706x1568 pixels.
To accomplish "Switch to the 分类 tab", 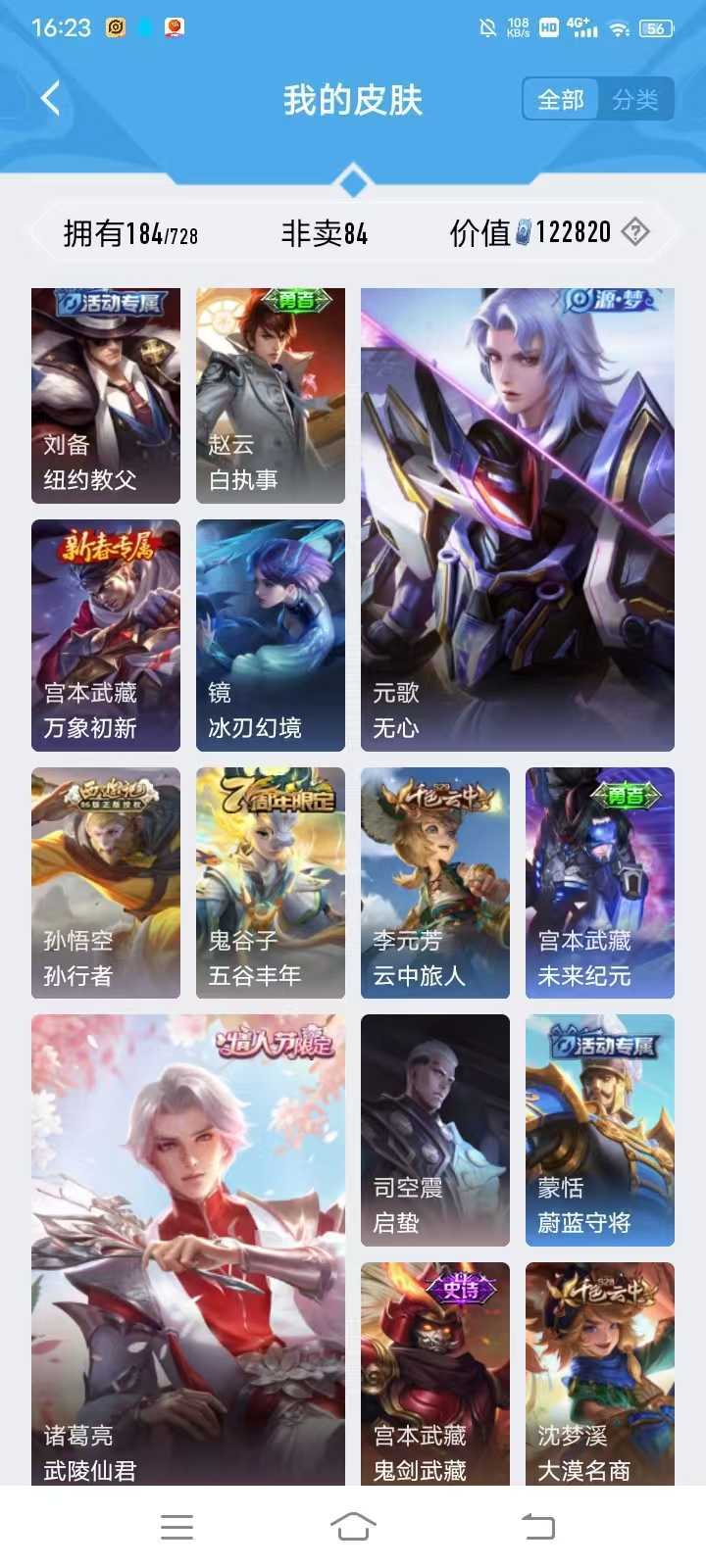I will tap(635, 99).
